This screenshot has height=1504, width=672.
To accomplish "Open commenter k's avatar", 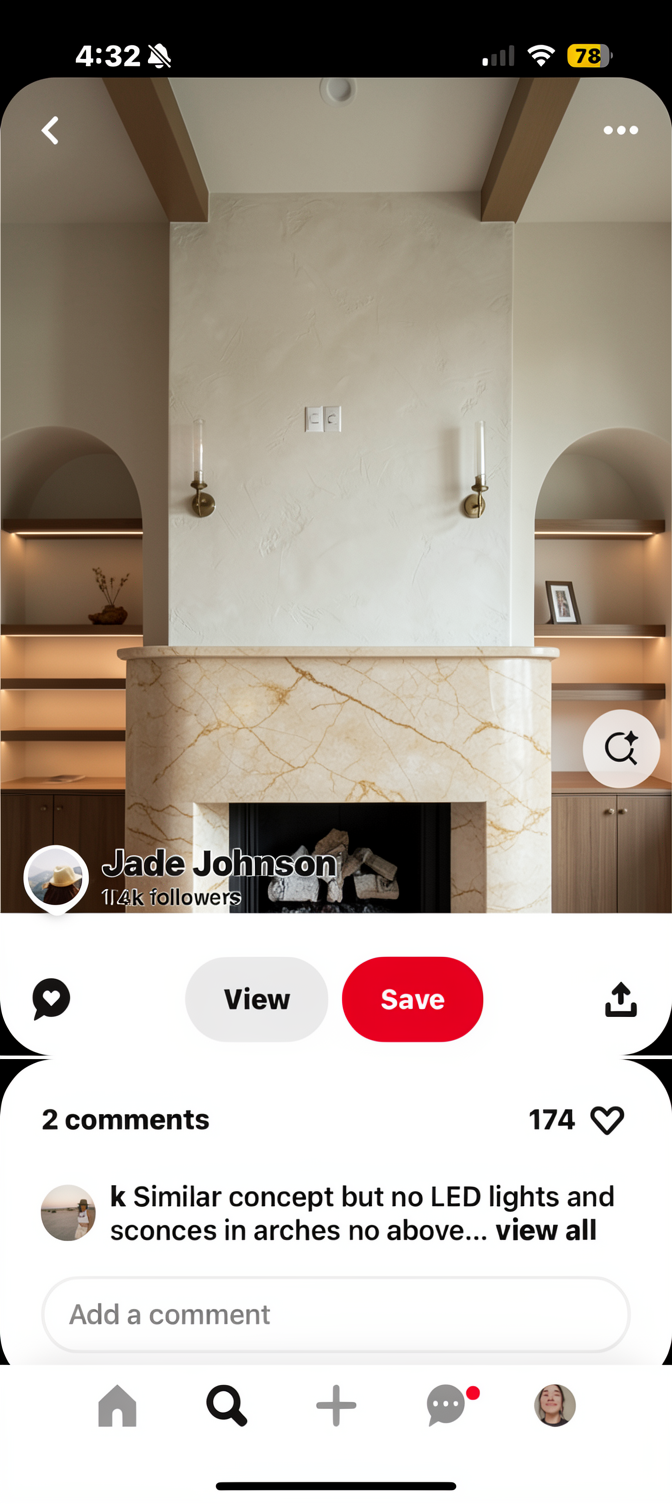I will tap(68, 1213).
